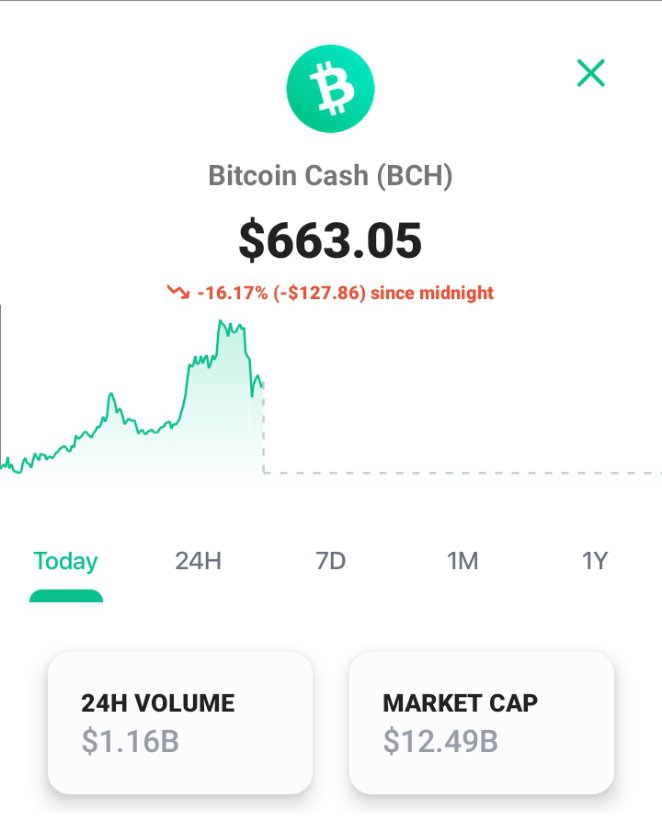The height and width of the screenshot is (828, 662).
Task: Switch to the 7D chart range
Action: point(330,561)
